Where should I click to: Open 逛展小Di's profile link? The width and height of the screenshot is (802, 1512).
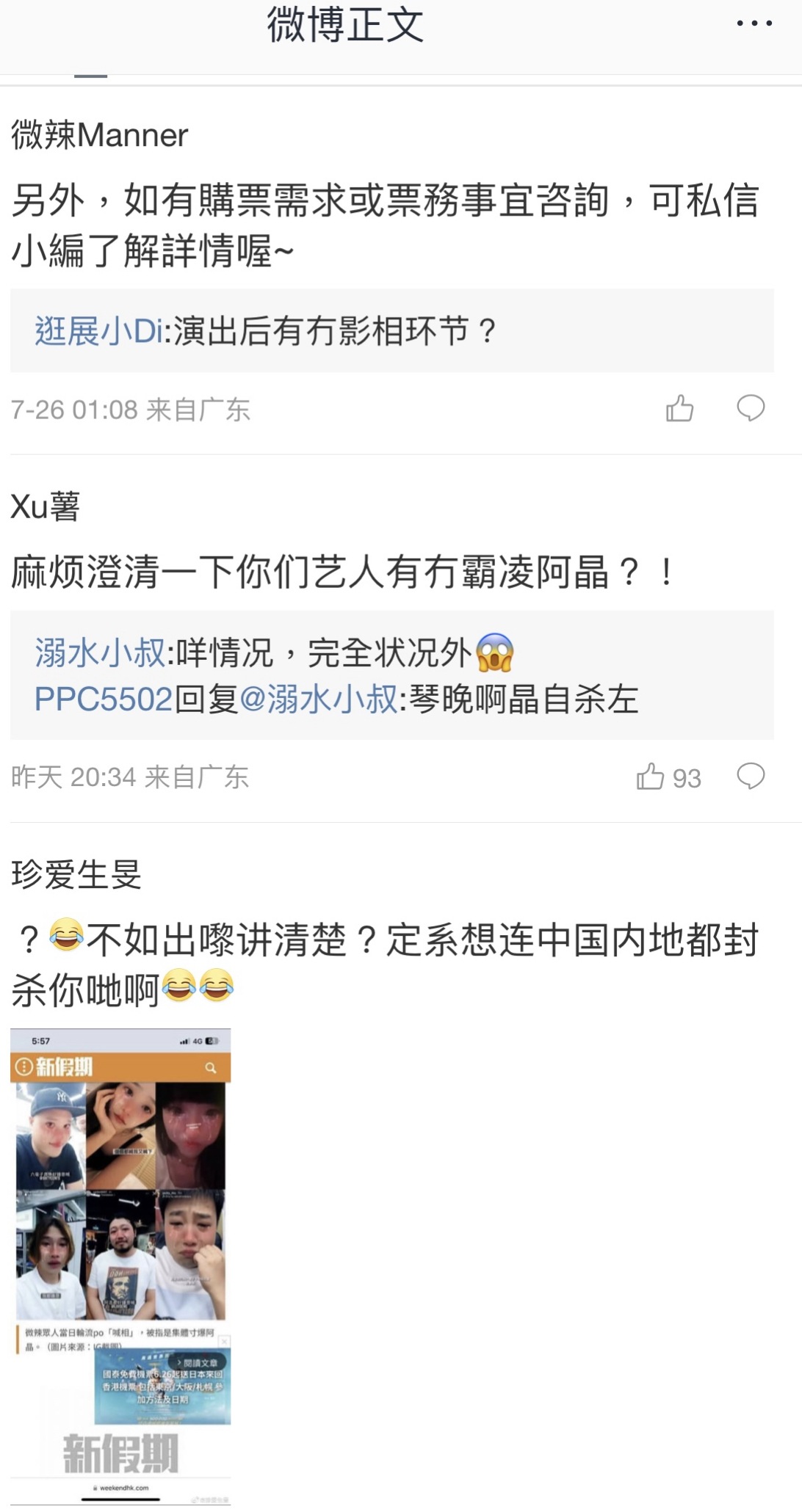click(x=98, y=331)
